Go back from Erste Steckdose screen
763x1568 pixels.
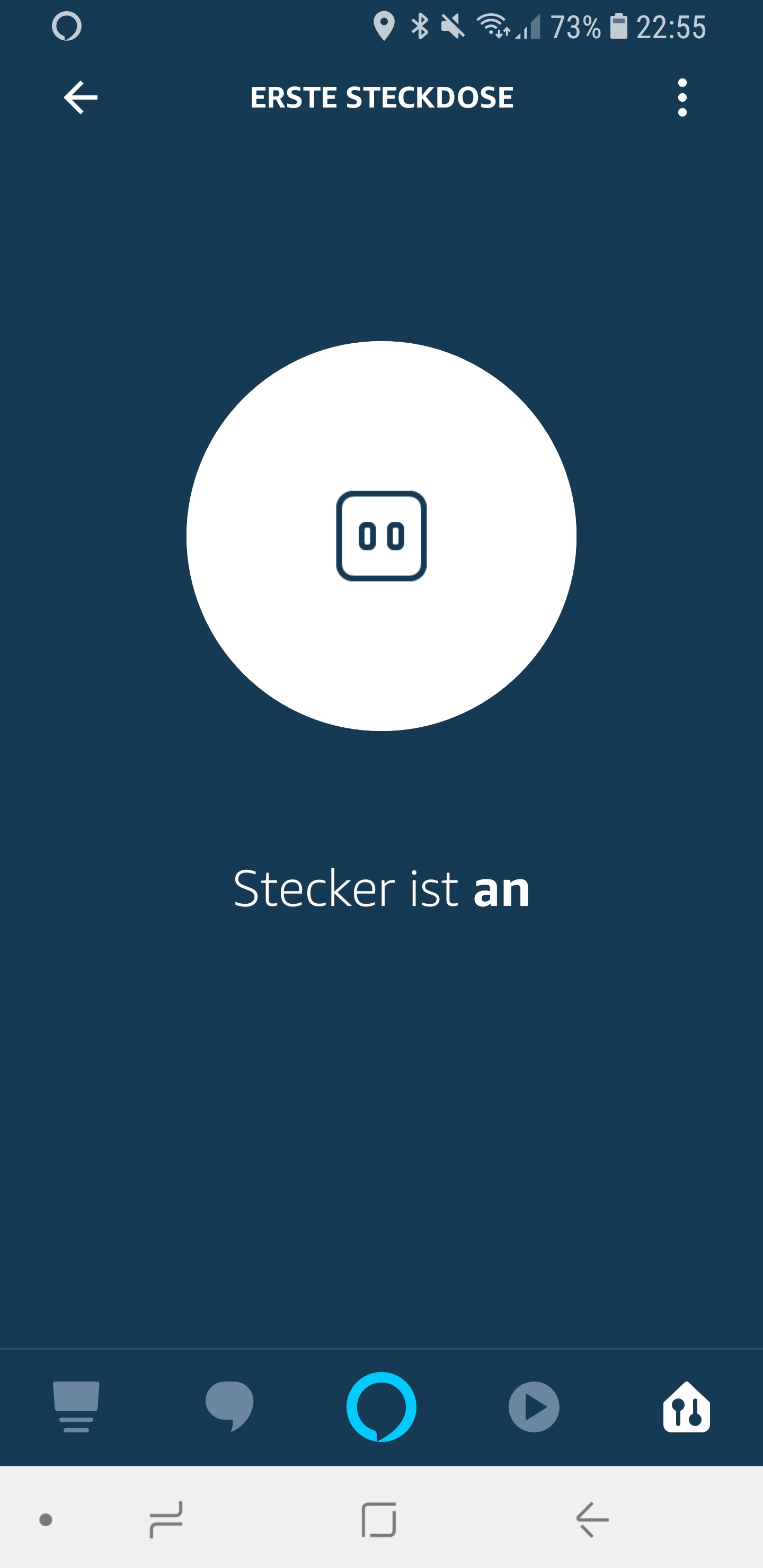tap(81, 97)
